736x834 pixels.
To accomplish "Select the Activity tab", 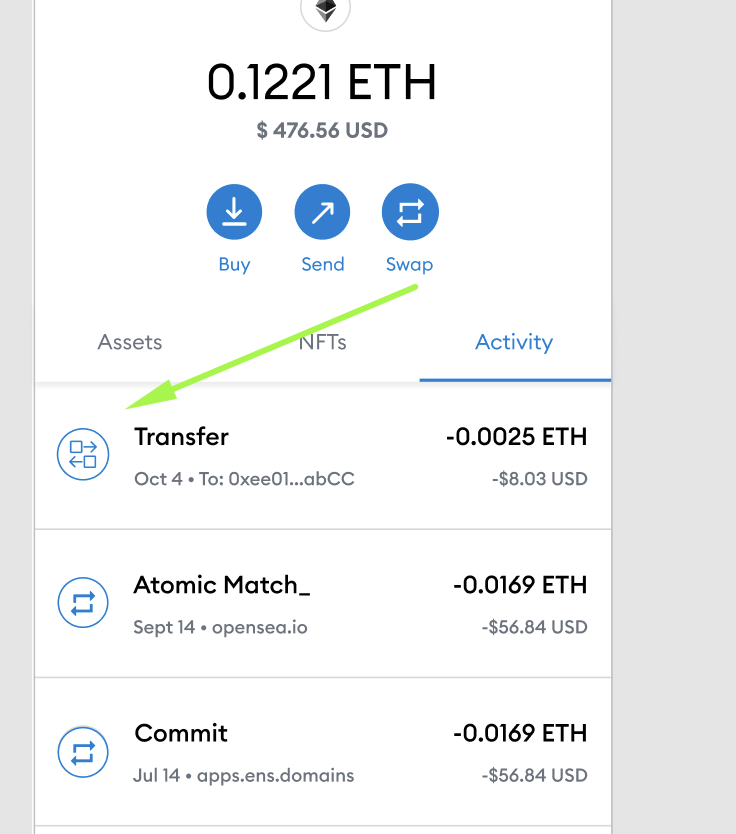I will click(x=514, y=342).
